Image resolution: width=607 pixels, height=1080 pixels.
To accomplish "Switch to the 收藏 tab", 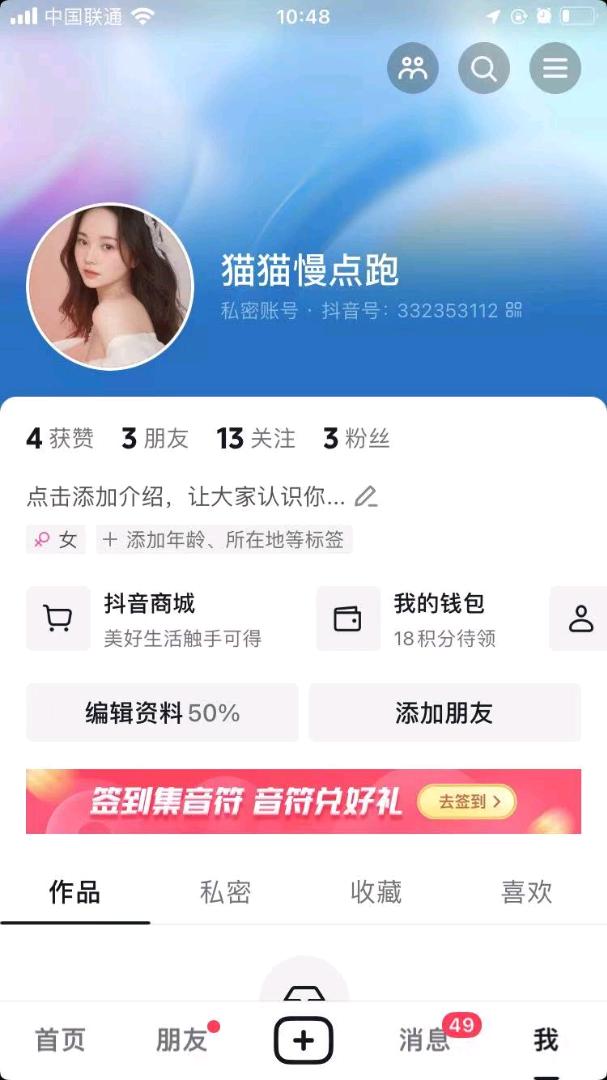I will [376, 892].
